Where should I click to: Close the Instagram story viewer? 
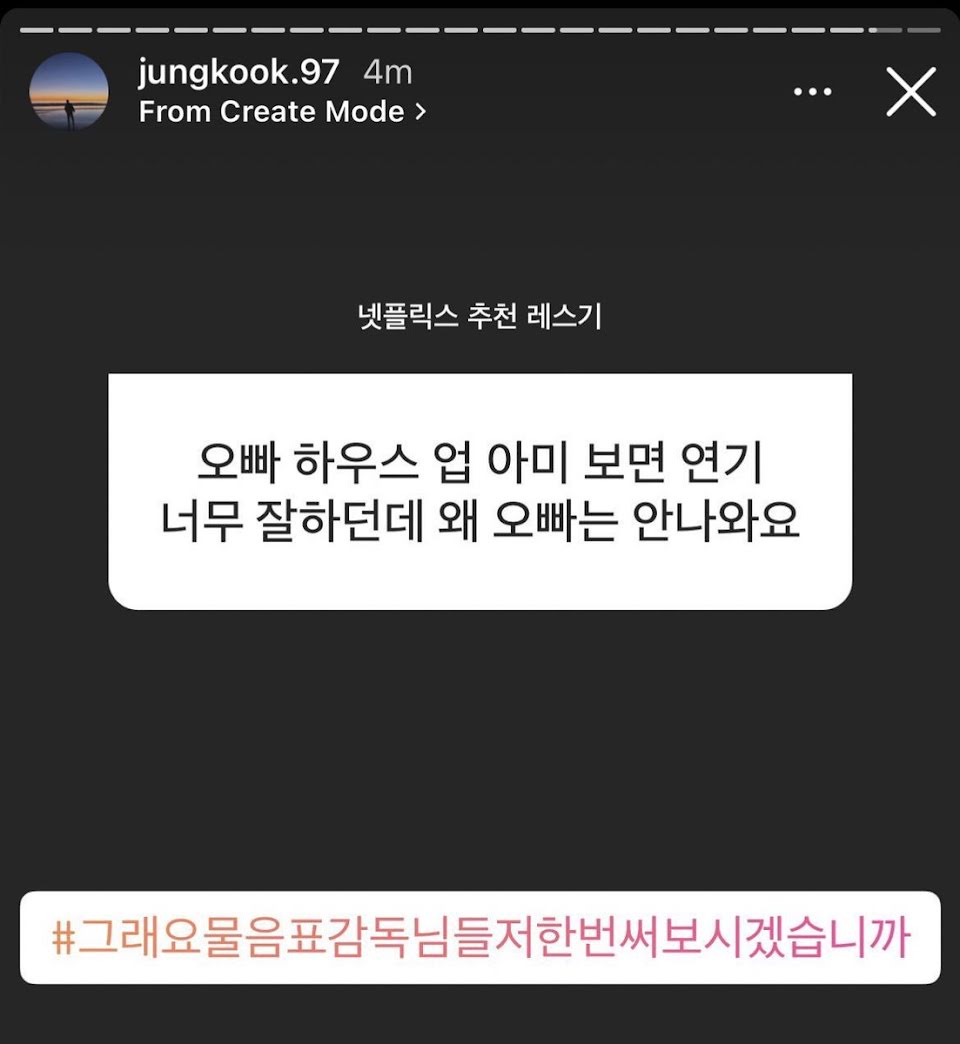(910, 92)
